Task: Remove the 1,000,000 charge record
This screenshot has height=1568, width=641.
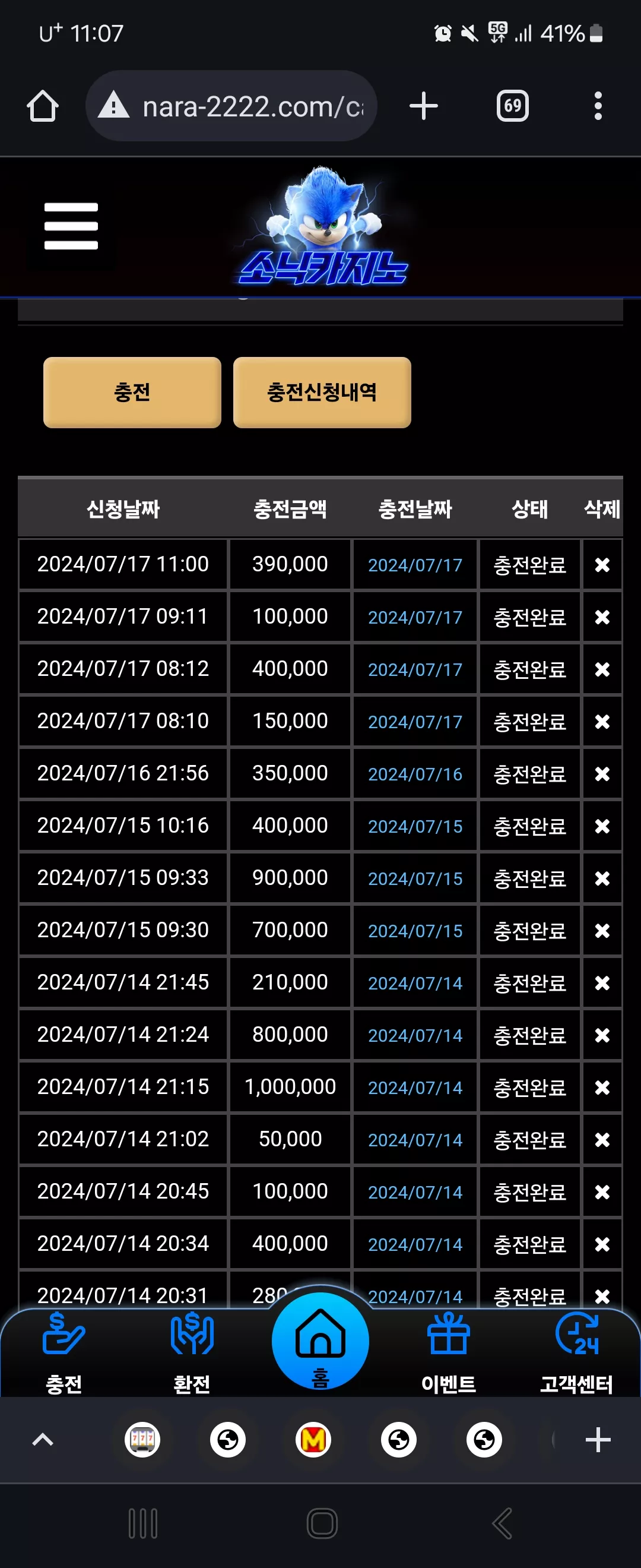Action: [x=602, y=1087]
